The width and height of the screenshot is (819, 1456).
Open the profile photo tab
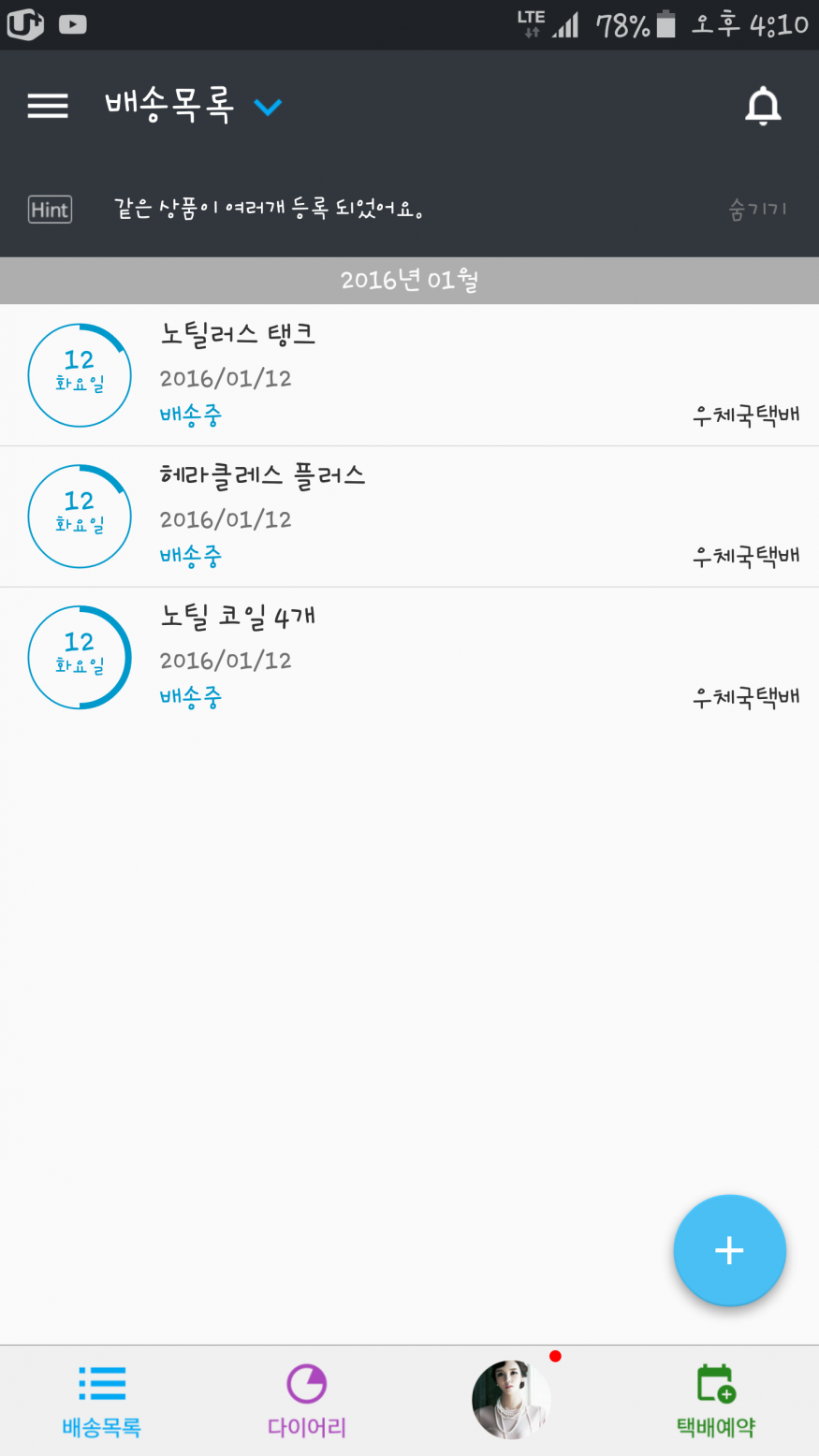tap(511, 1400)
